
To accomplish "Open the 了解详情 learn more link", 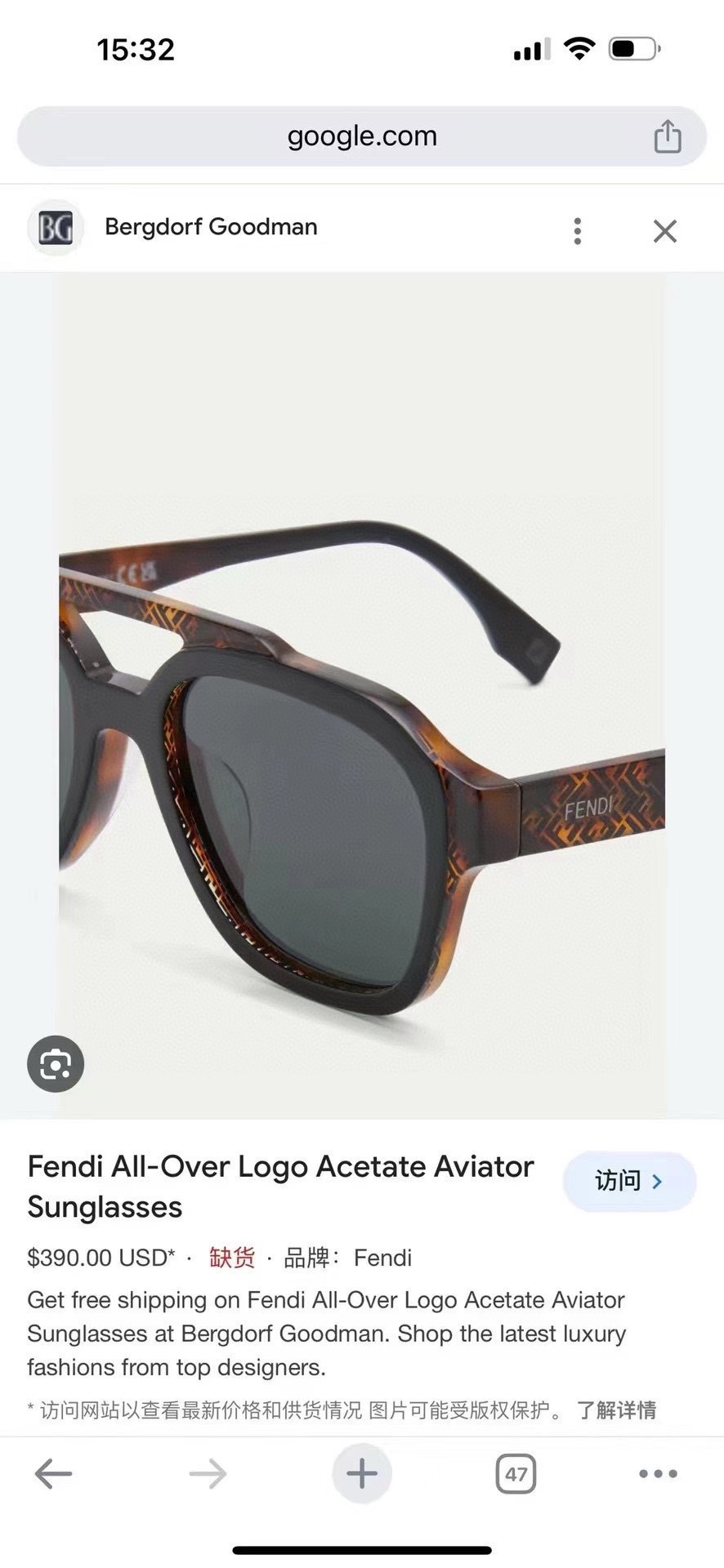I will [616, 1410].
